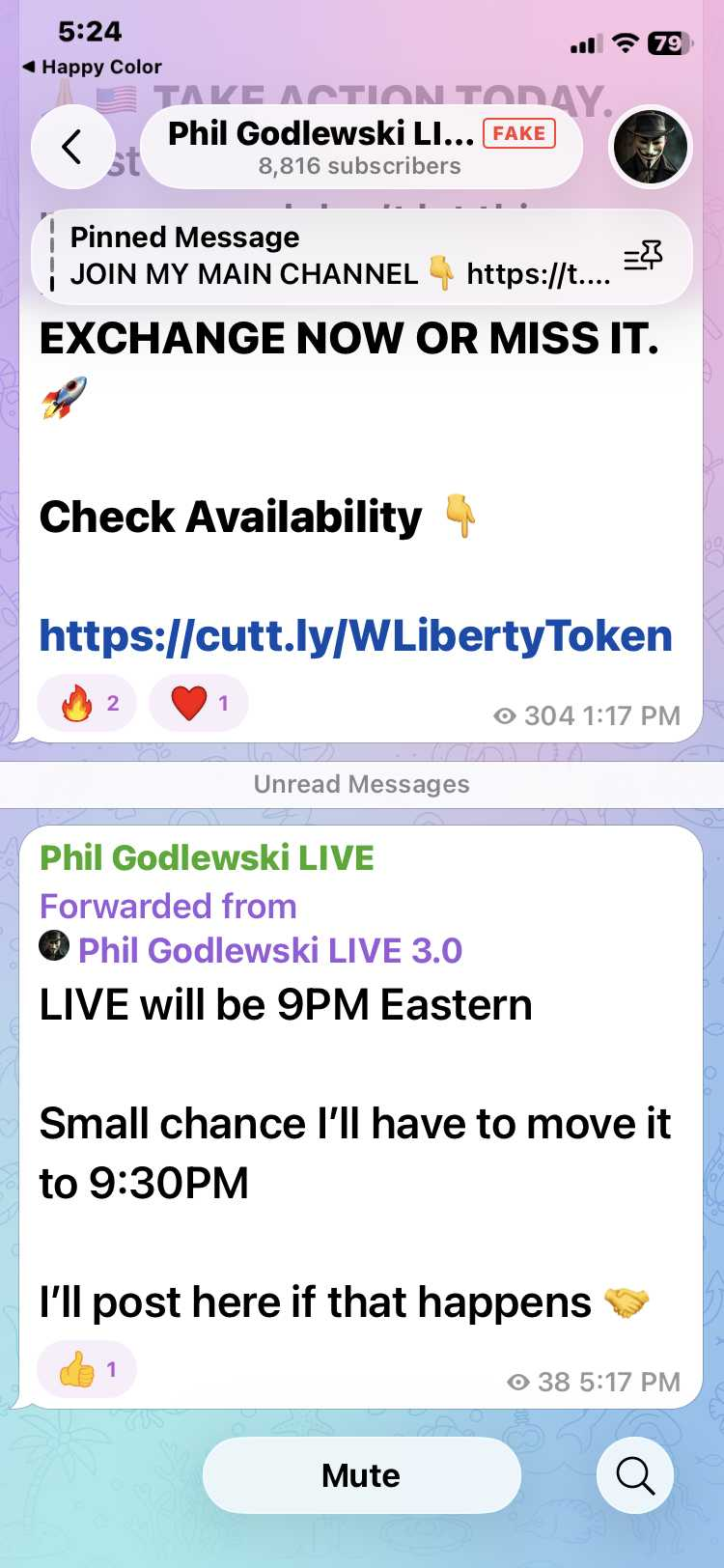724x1568 pixels.
Task: View the channel profile picture
Action: tap(651, 148)
